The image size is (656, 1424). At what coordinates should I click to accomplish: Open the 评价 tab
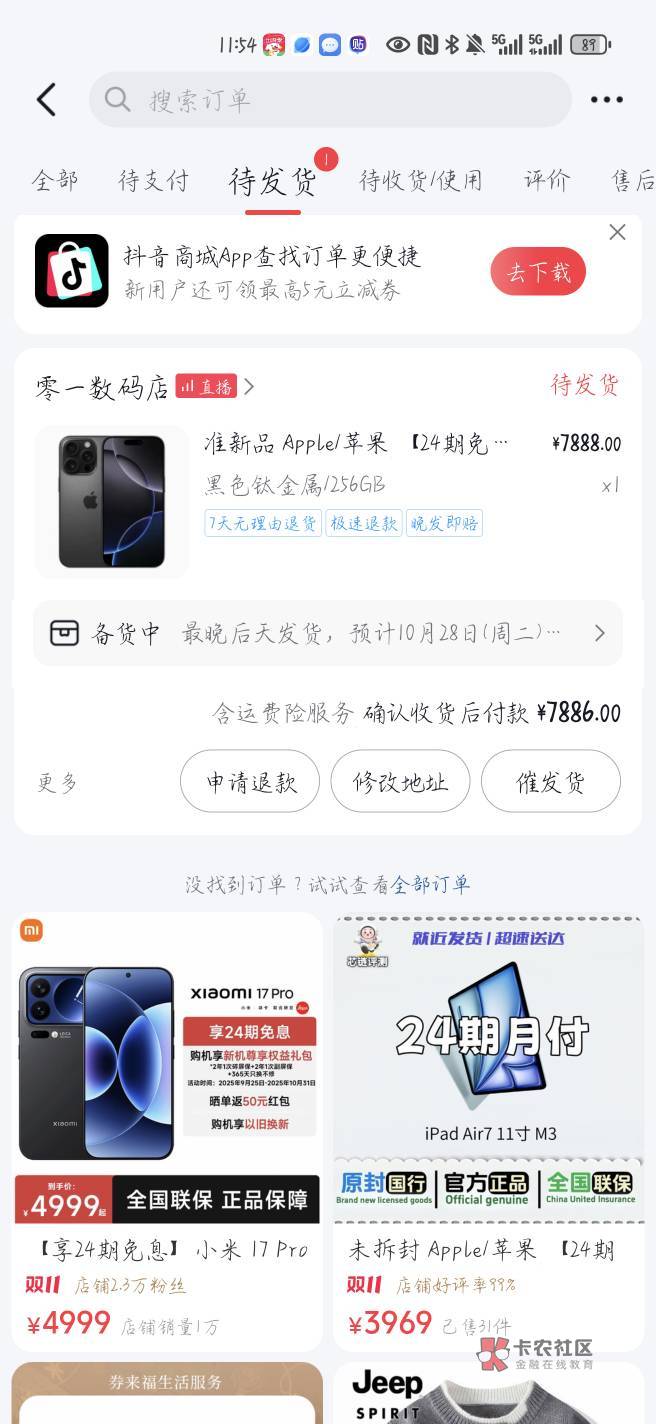546,181
